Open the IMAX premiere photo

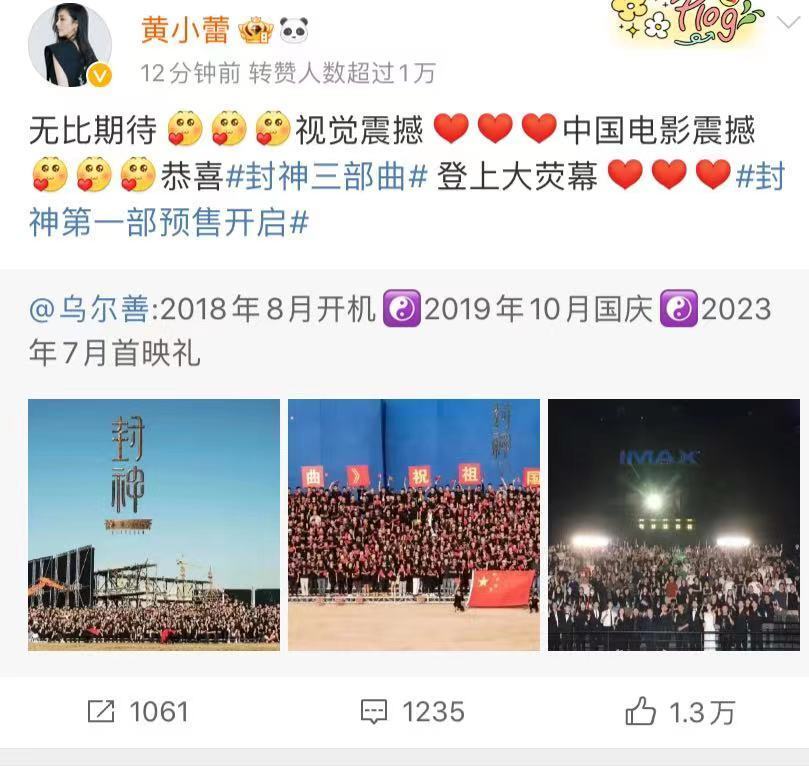tap(674, 525)
